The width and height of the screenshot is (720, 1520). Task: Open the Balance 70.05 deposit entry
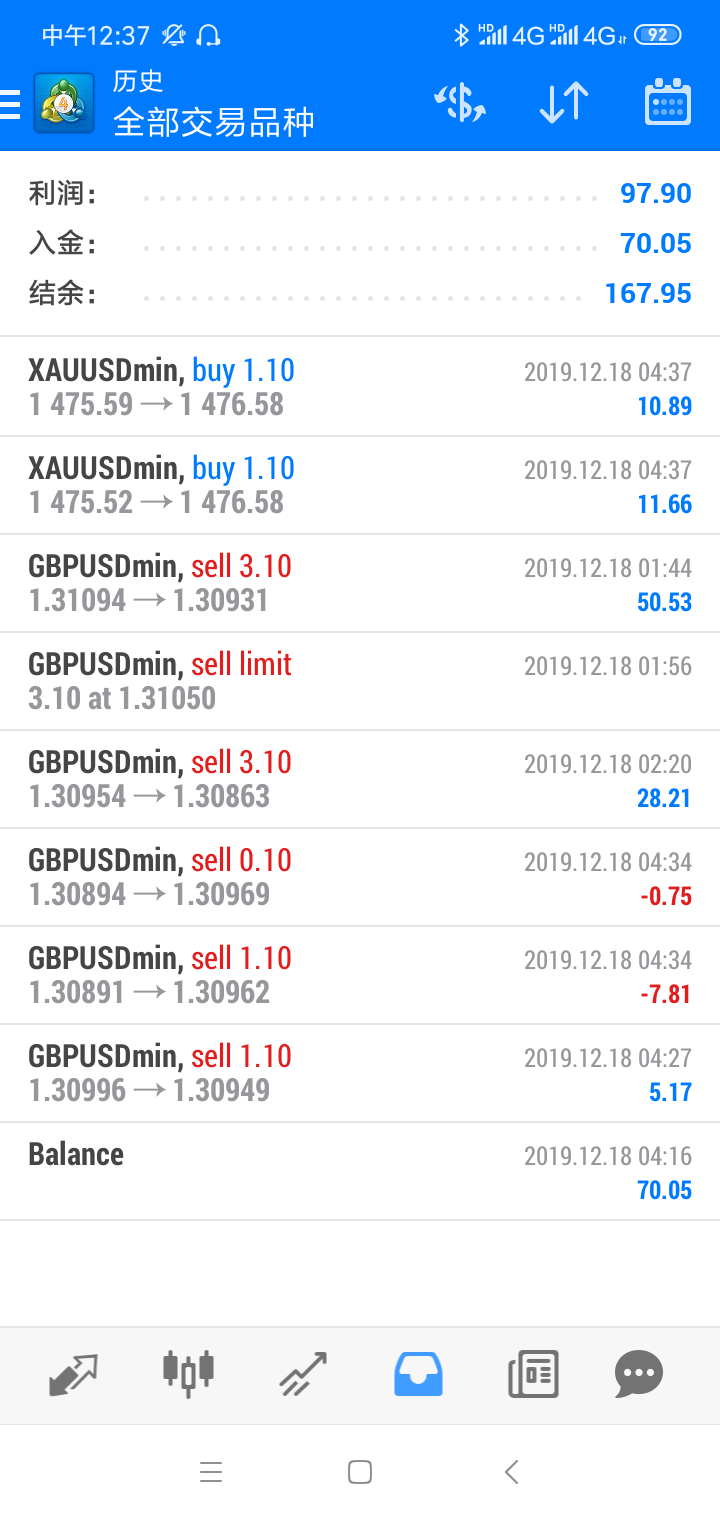tap(360, 1171)
